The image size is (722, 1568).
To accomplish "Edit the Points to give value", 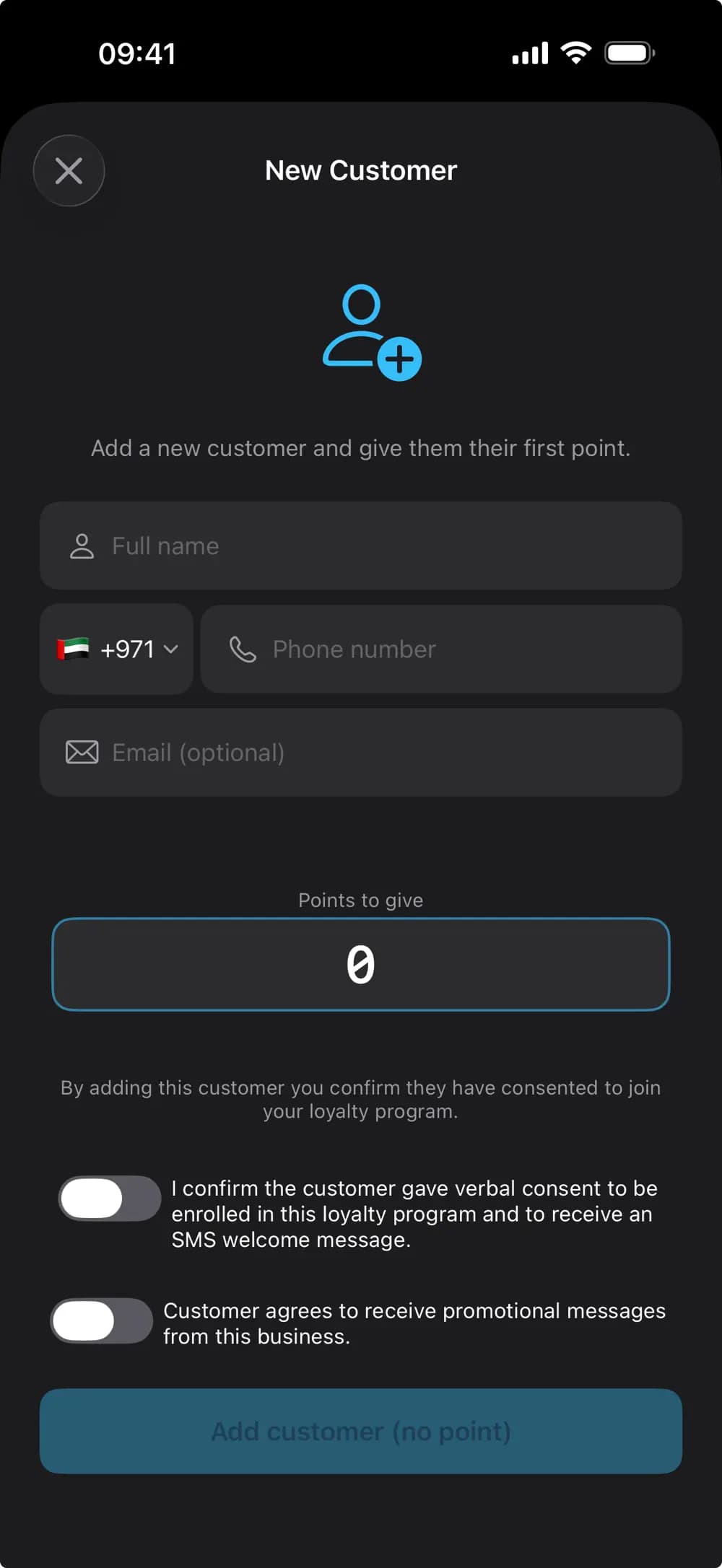I will pyautogui.click(x=361, y=965).
